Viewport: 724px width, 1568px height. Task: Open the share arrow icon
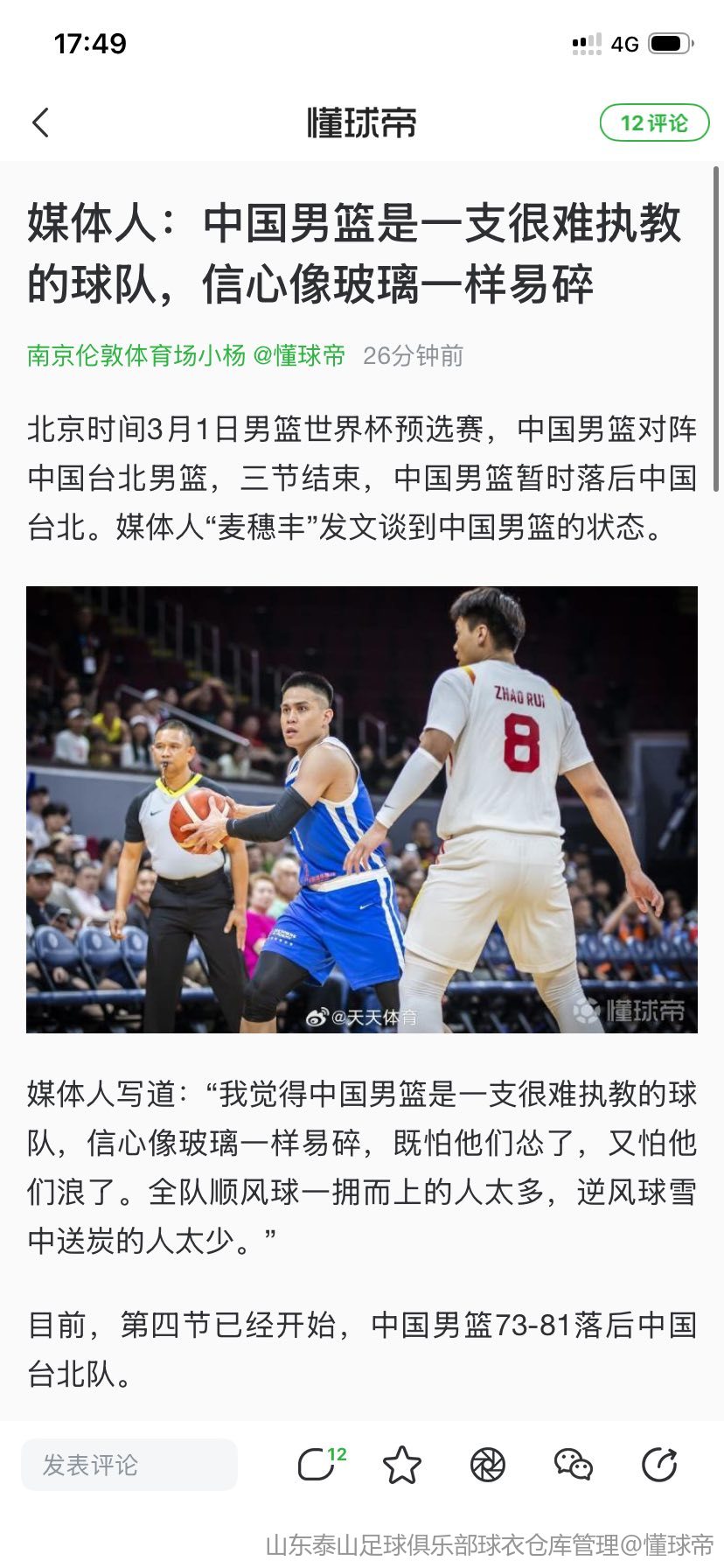tap(659, 1465)
